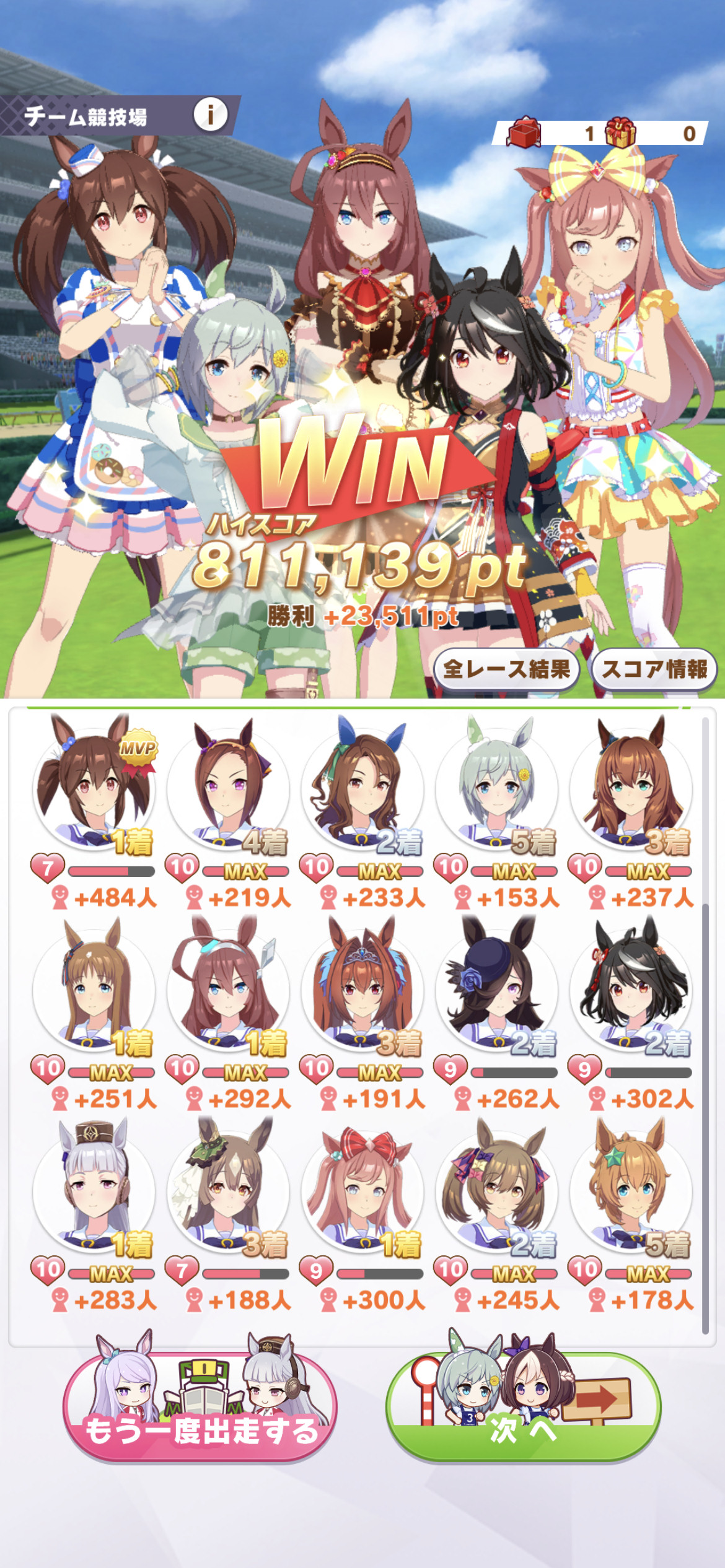The width and height of the screenshot is (725, 1568).
Task: View 全レース結果 all race results
Action: tap(507, 669)
